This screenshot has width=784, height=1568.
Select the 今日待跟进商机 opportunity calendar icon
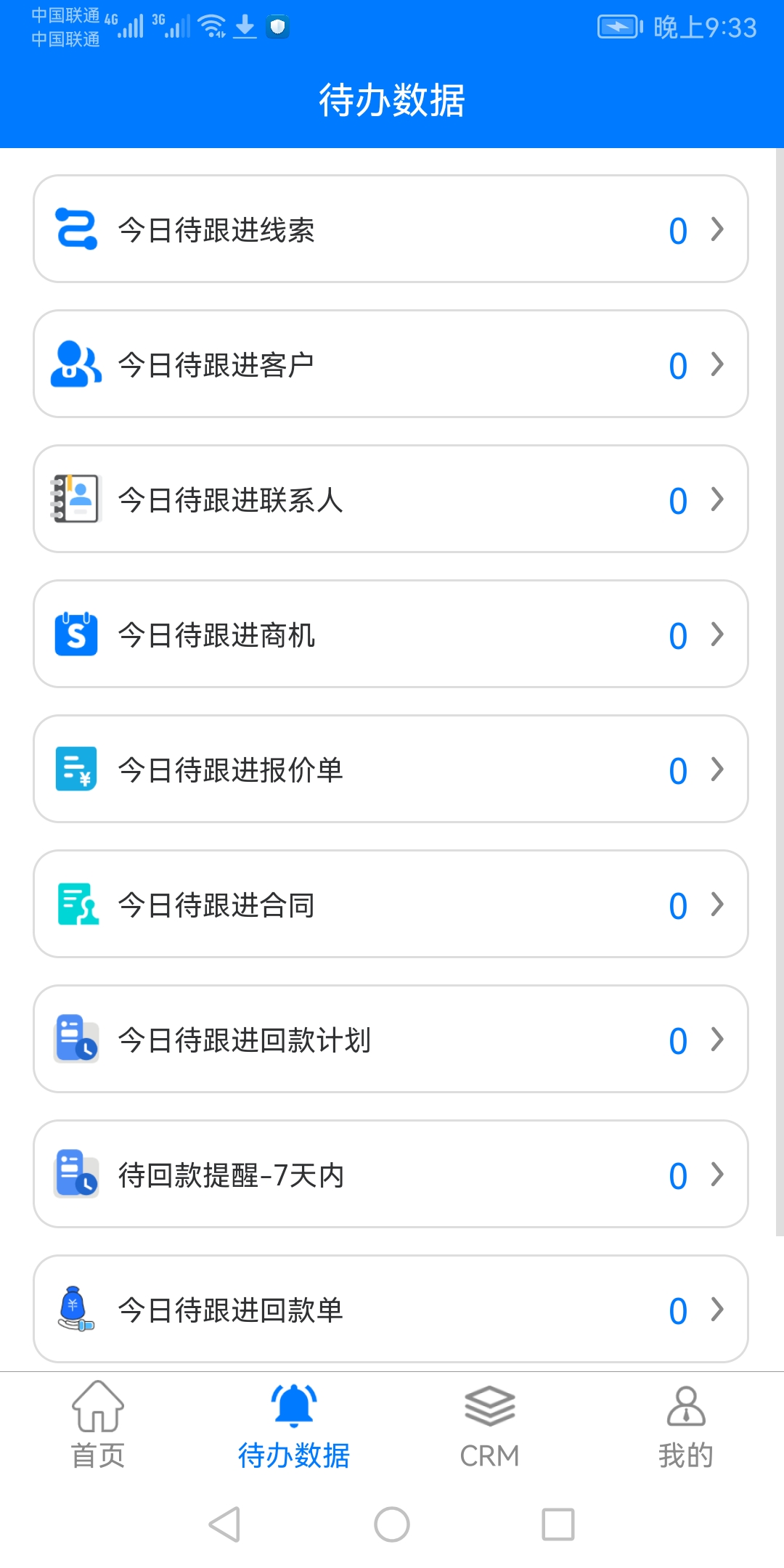pyautogui.click(x=75, y=634)
